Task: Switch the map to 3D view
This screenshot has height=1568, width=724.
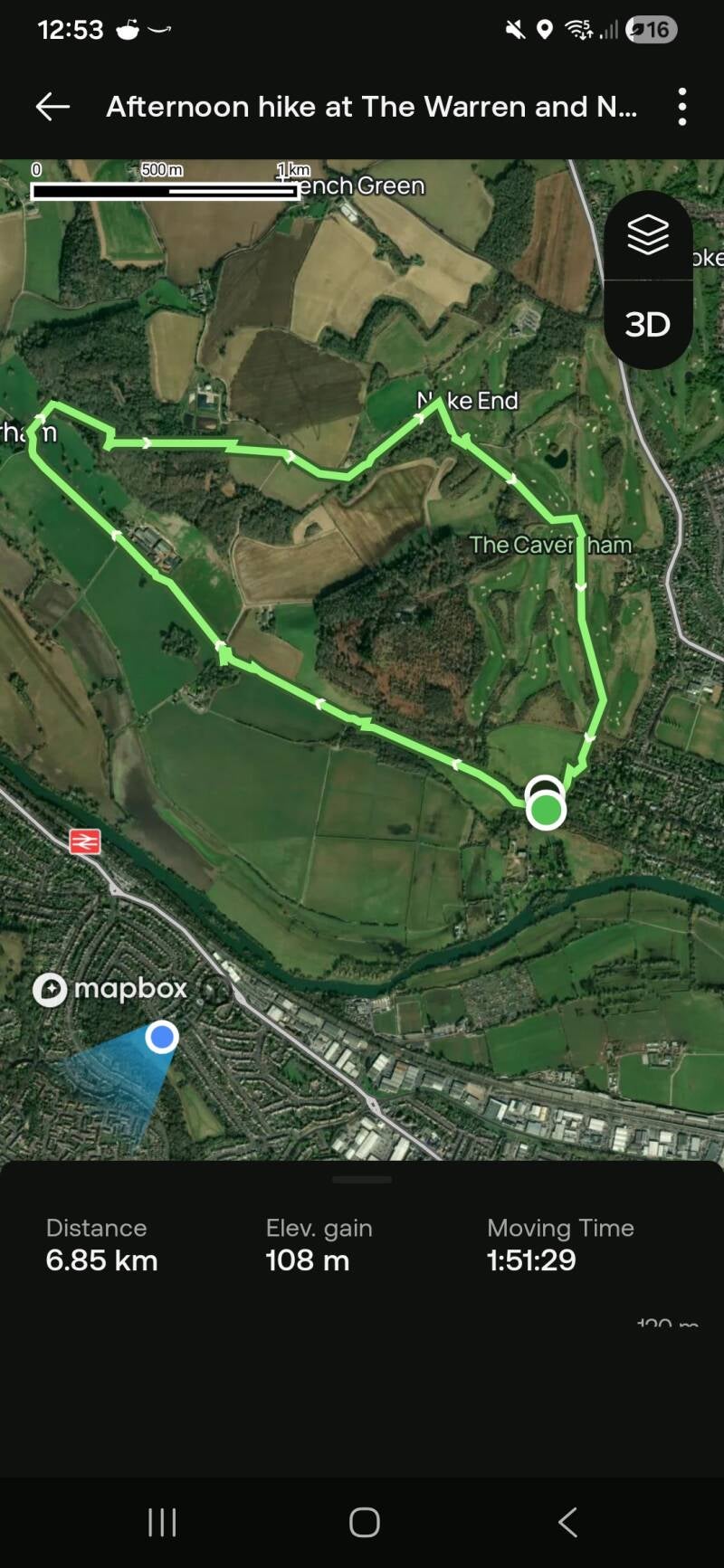Action: (648, 324)
